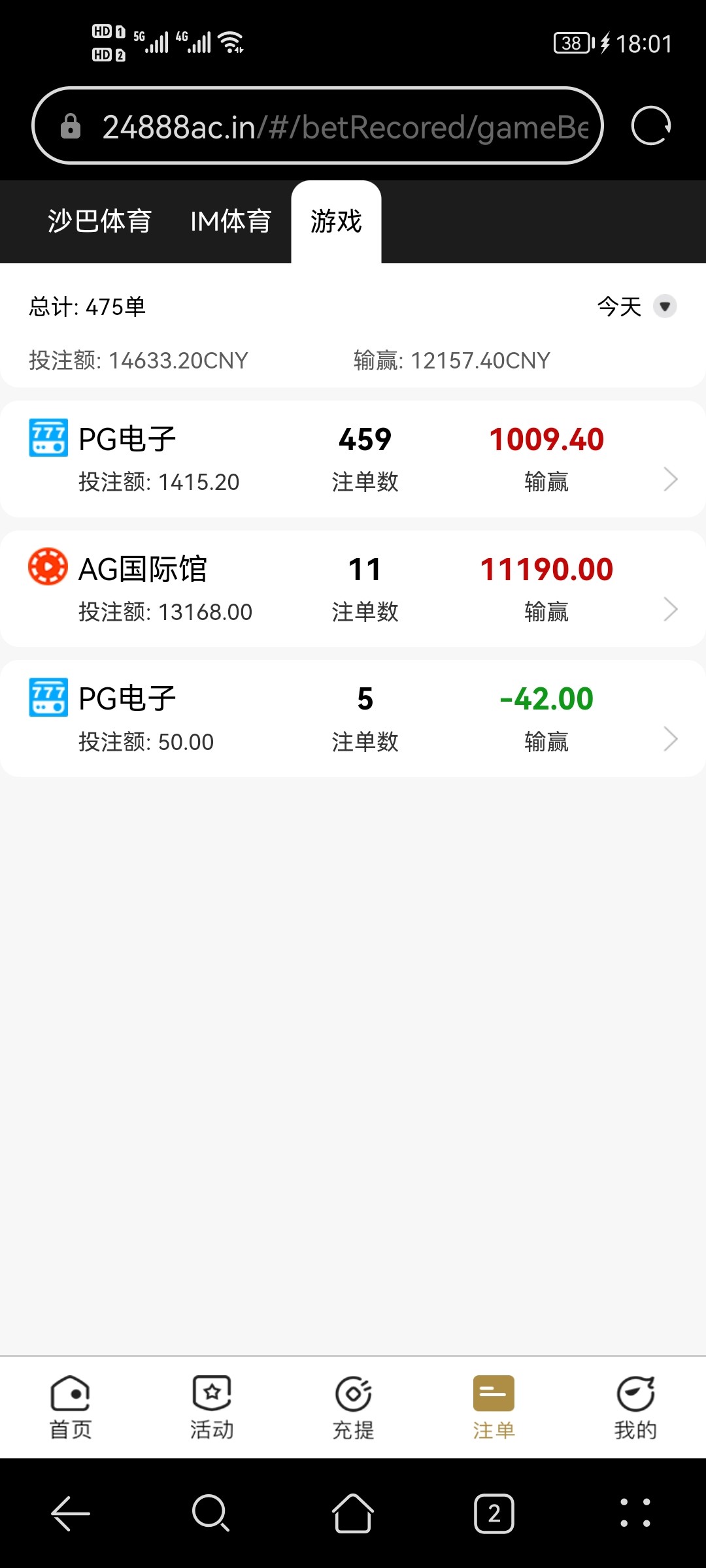Expand the first PG电子 record details
Screen dimensions: 706x1568
point(671,479)
